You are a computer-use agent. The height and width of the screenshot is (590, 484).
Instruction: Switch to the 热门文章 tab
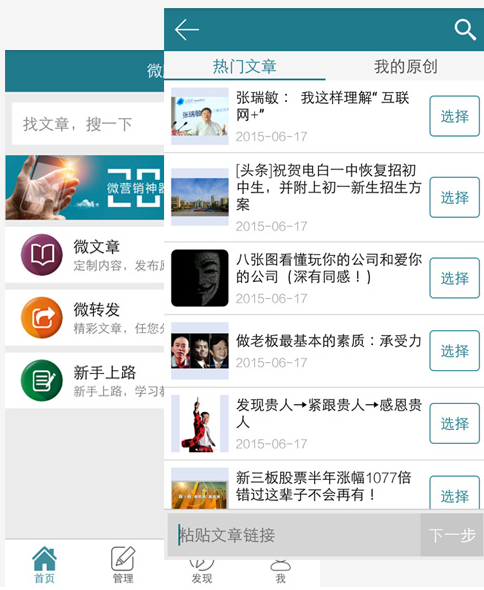coord(245,66)
